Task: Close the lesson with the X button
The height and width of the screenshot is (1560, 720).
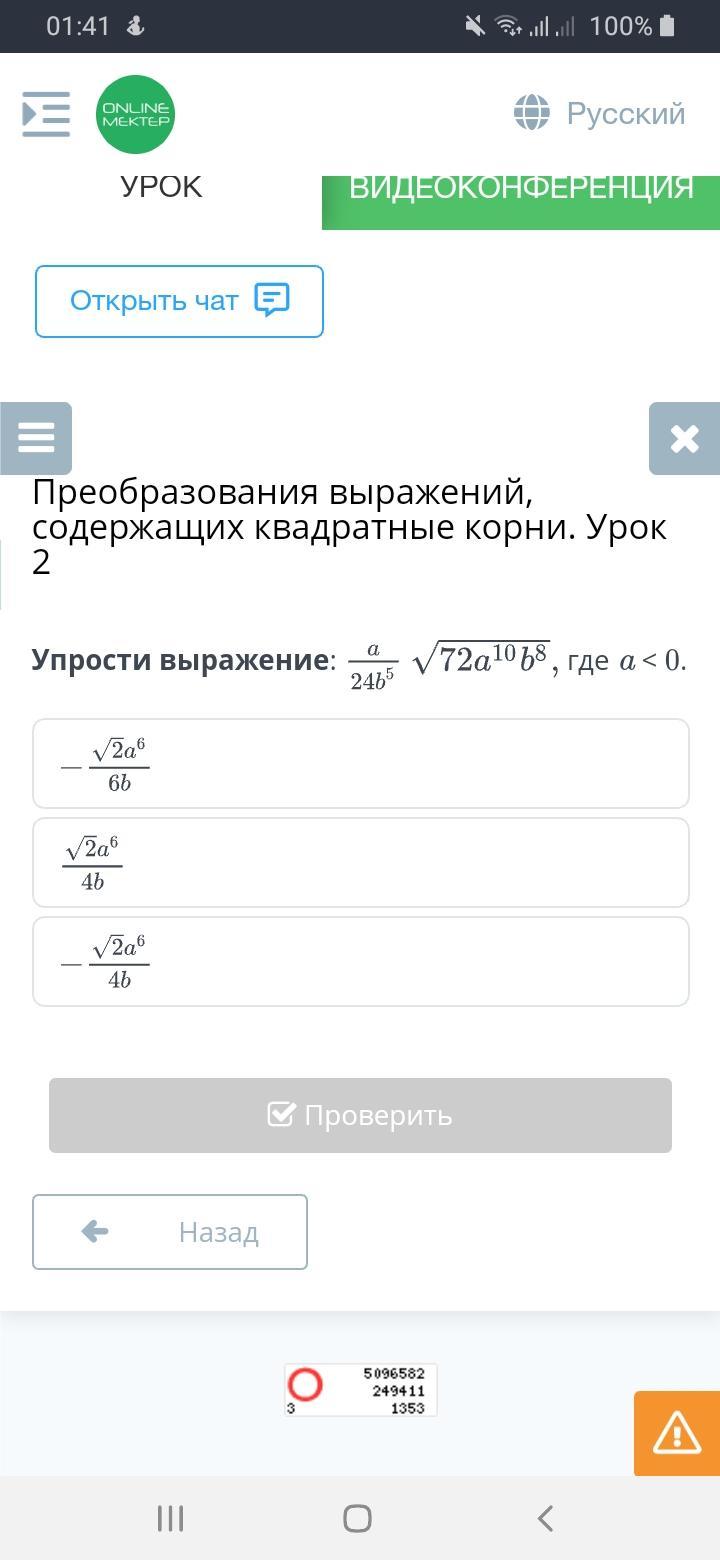Action: pos(684,438)
